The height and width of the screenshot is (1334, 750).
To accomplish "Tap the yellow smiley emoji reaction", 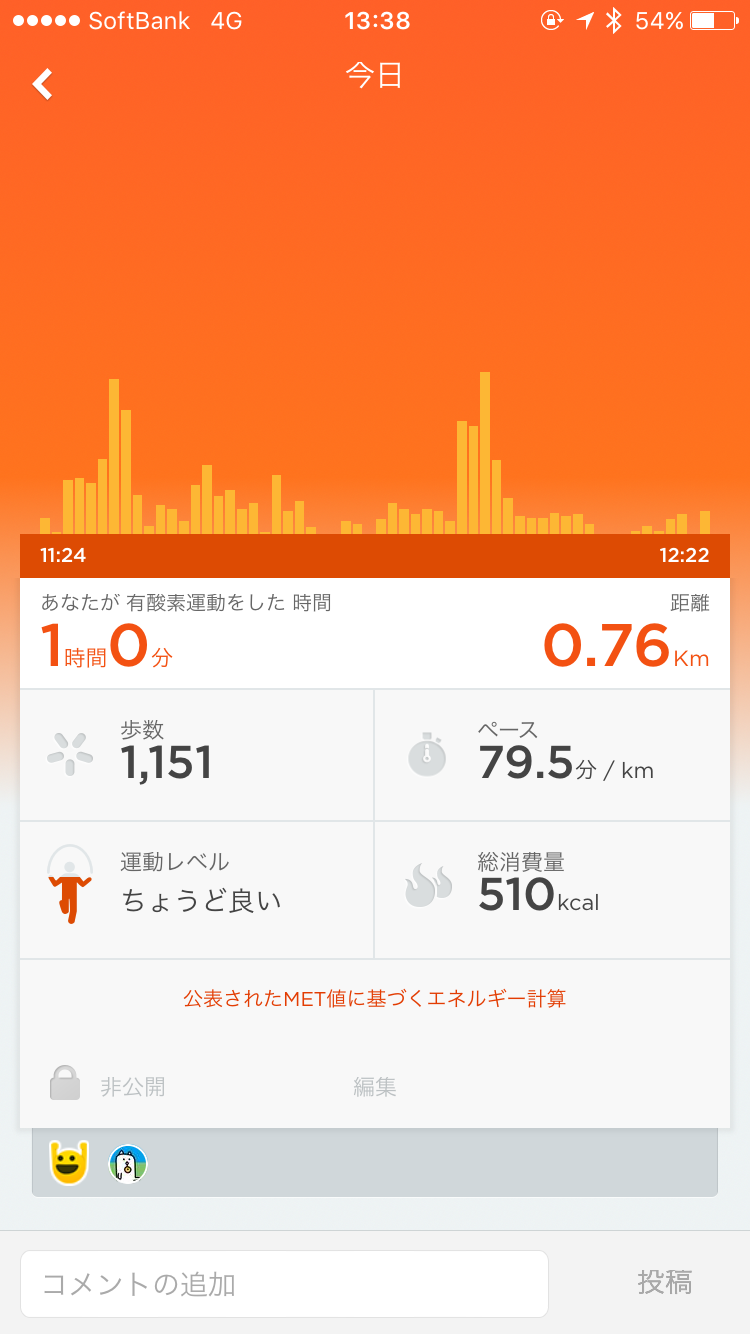I will (70, 1163).
